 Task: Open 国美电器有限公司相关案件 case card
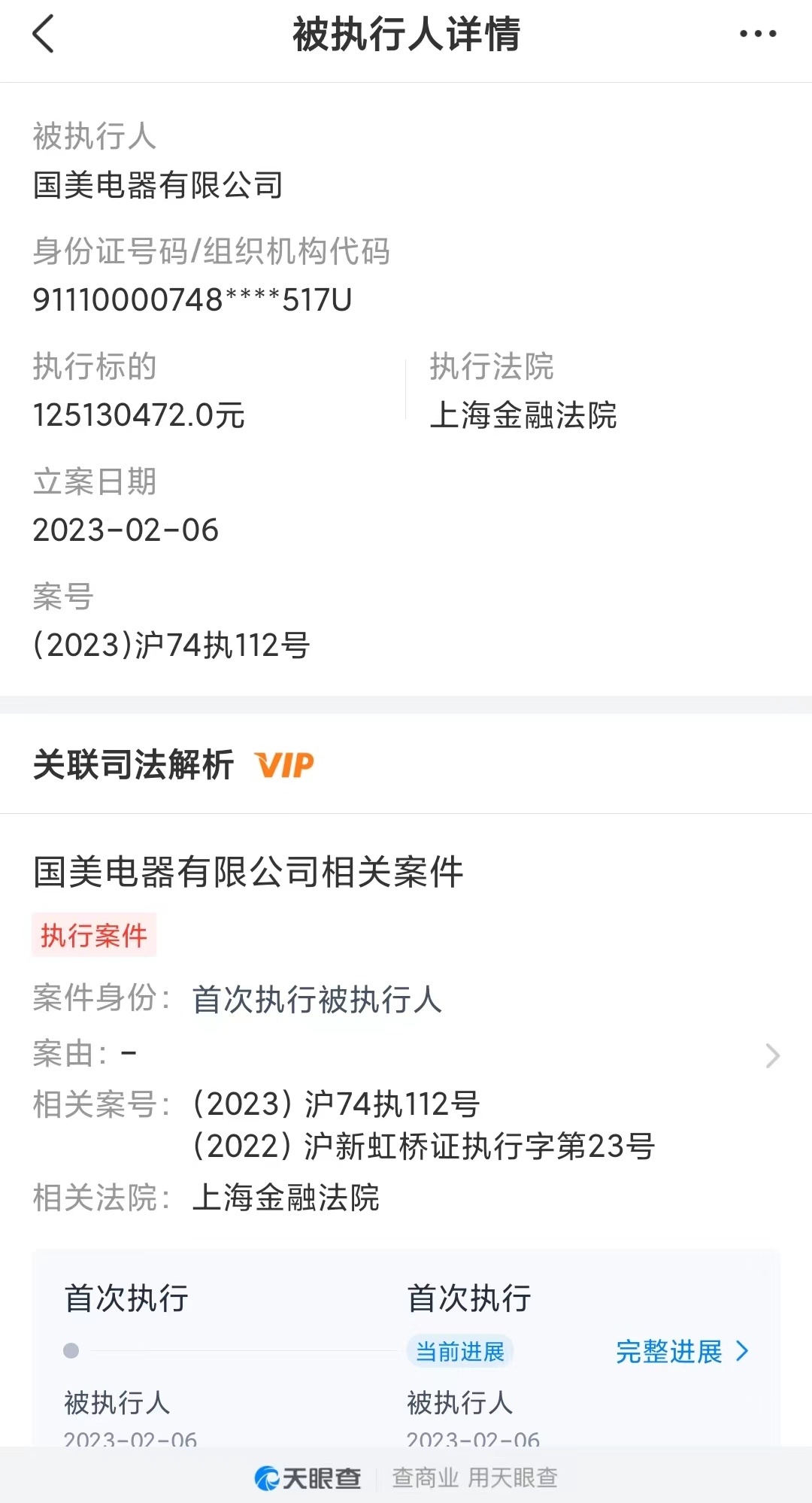point(772,1055)
